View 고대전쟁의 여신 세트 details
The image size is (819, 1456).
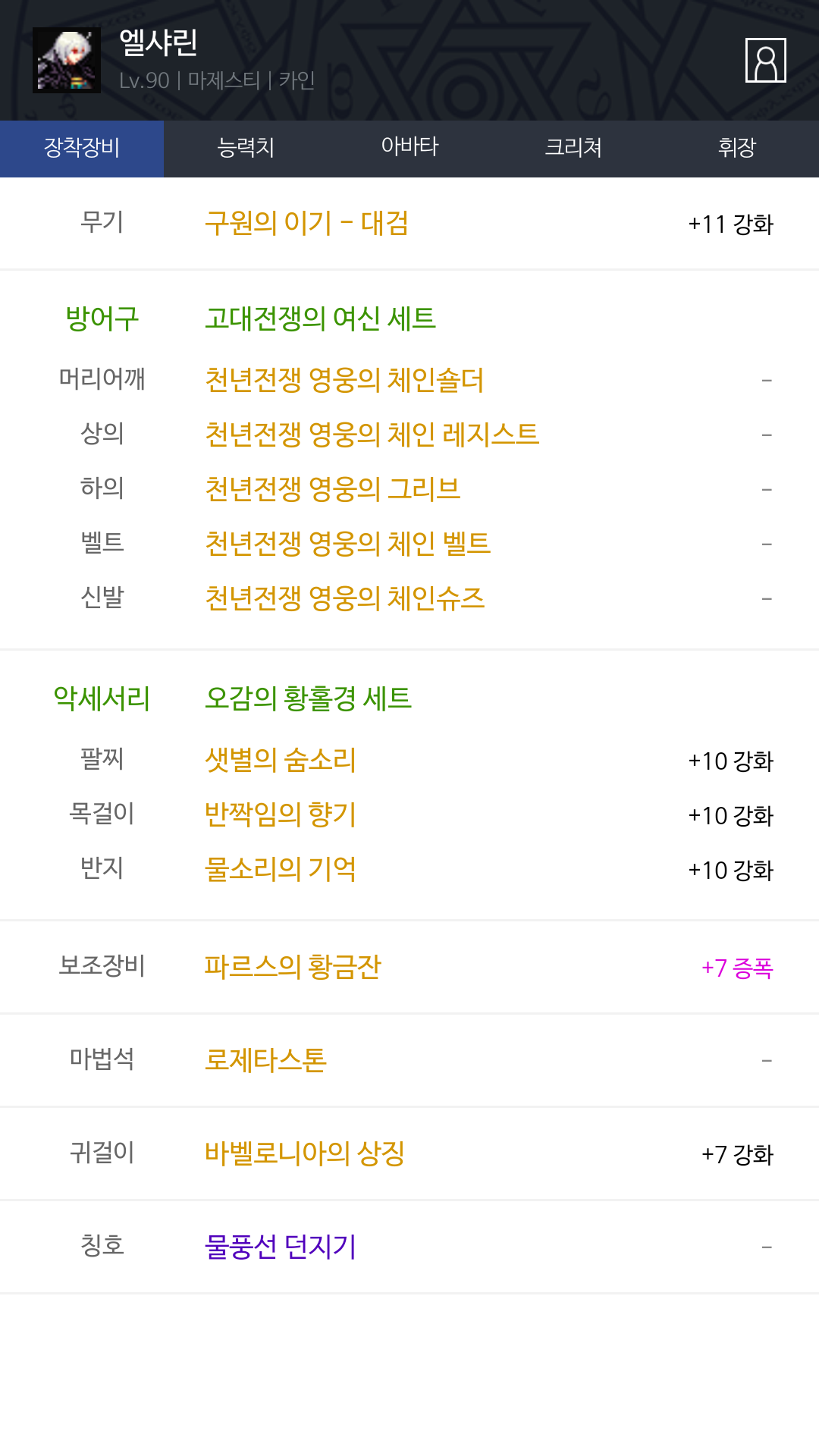point(320,318)
